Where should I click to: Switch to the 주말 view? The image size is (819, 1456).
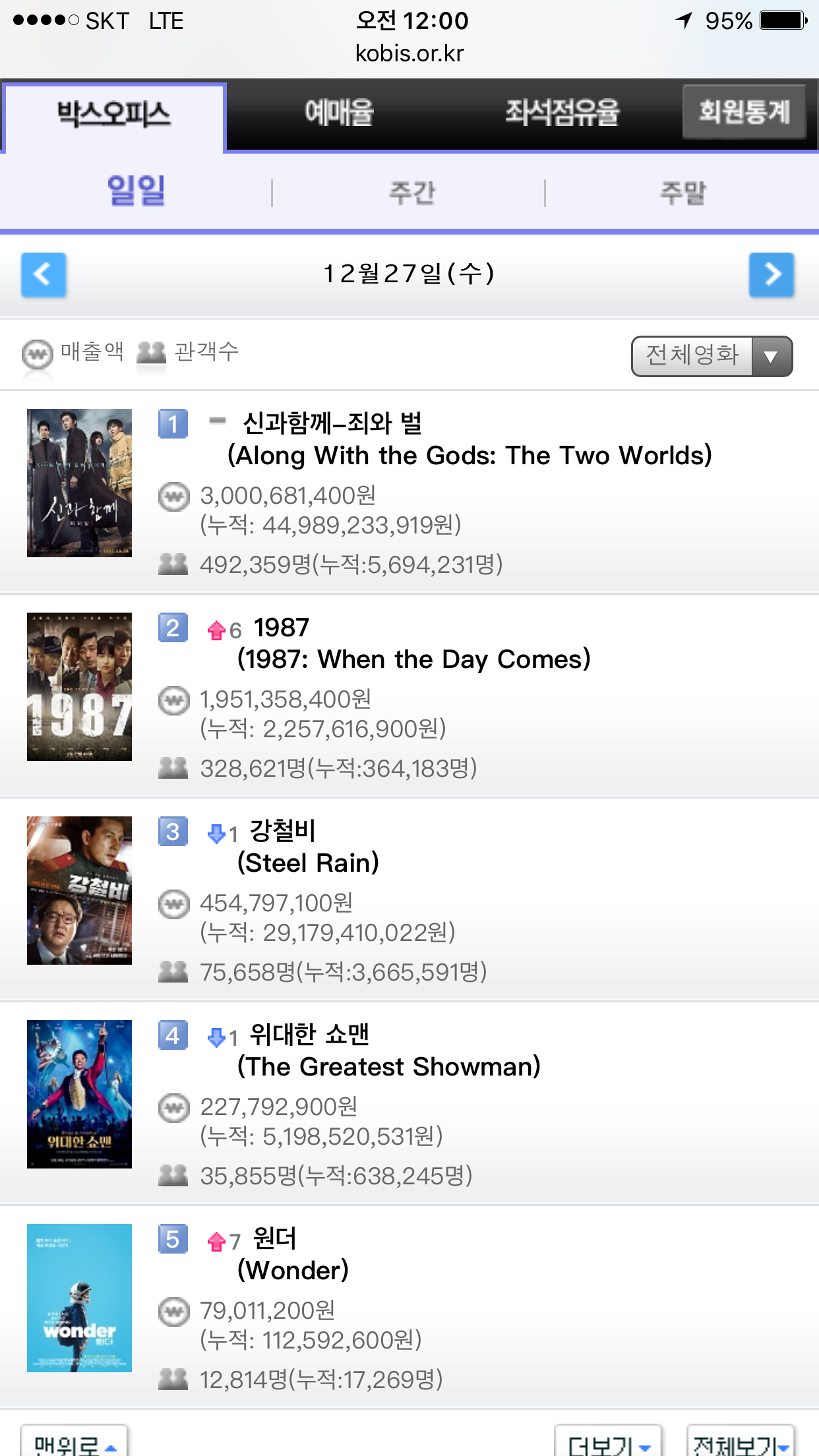(x=682, y=193)
